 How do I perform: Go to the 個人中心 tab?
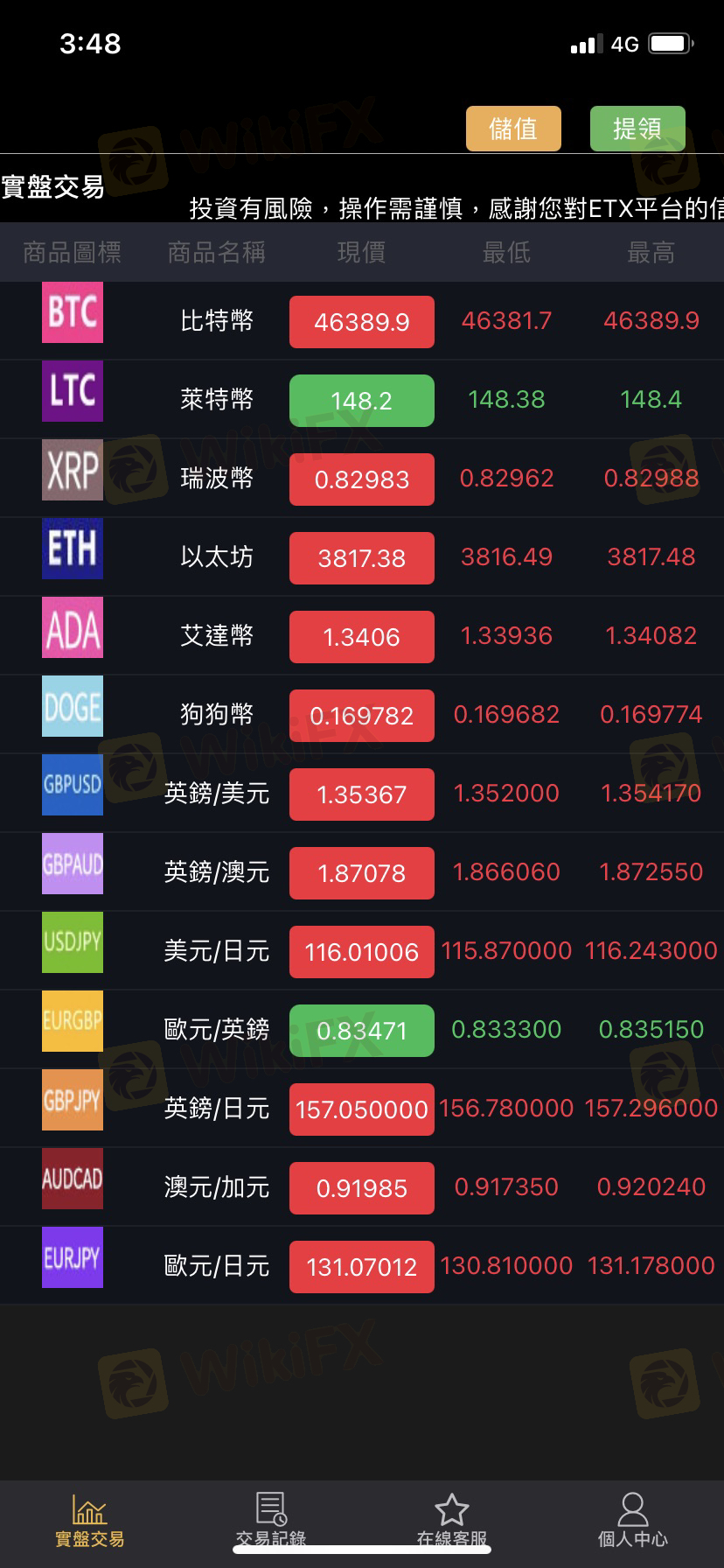point(633,1521)
